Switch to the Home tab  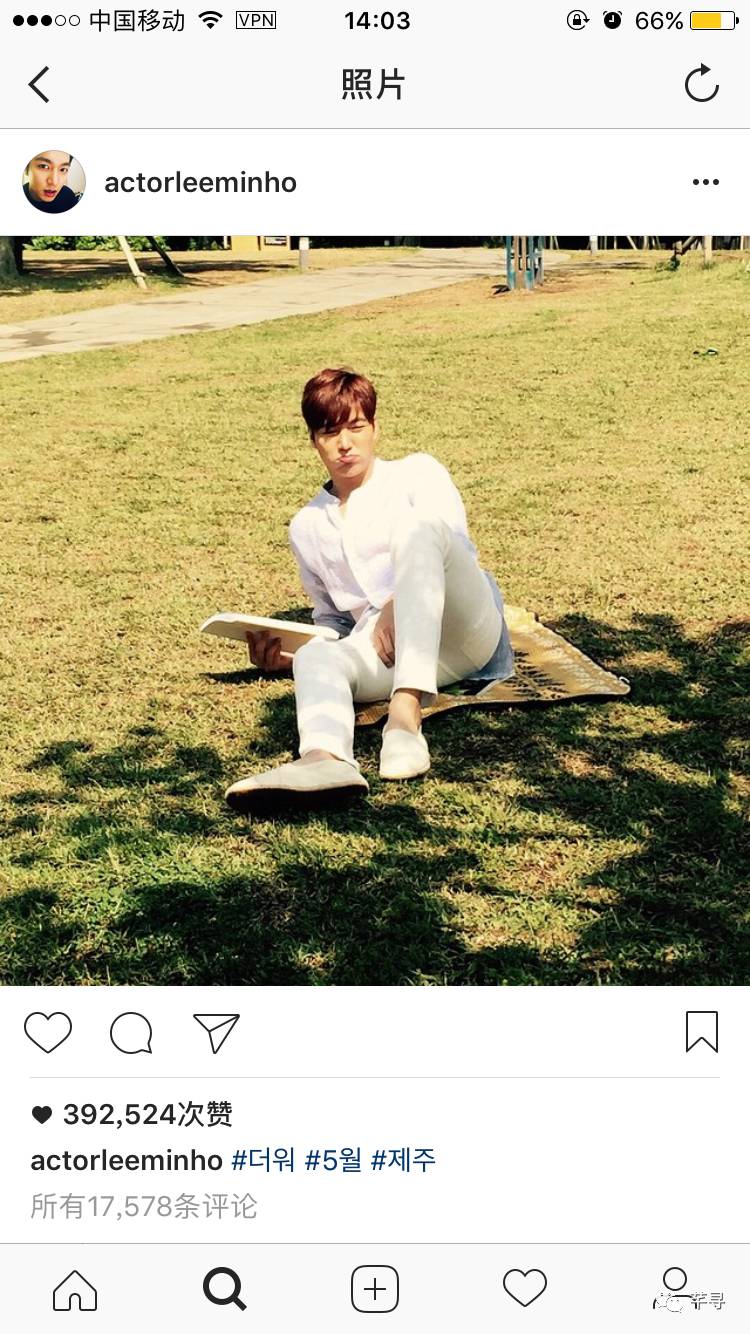coord(75,1289)
